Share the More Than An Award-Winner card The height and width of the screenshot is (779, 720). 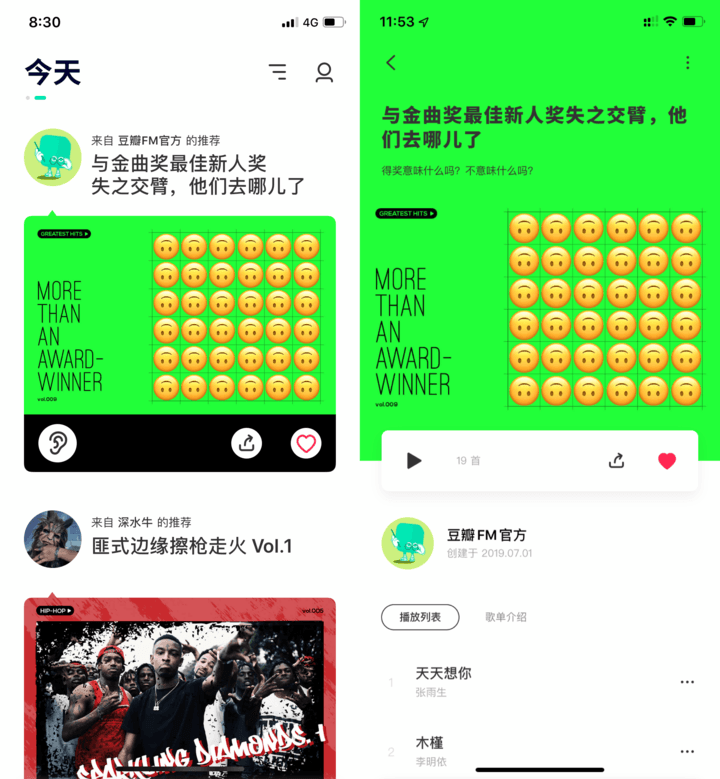pyautogui.click(x=246, y=443)
